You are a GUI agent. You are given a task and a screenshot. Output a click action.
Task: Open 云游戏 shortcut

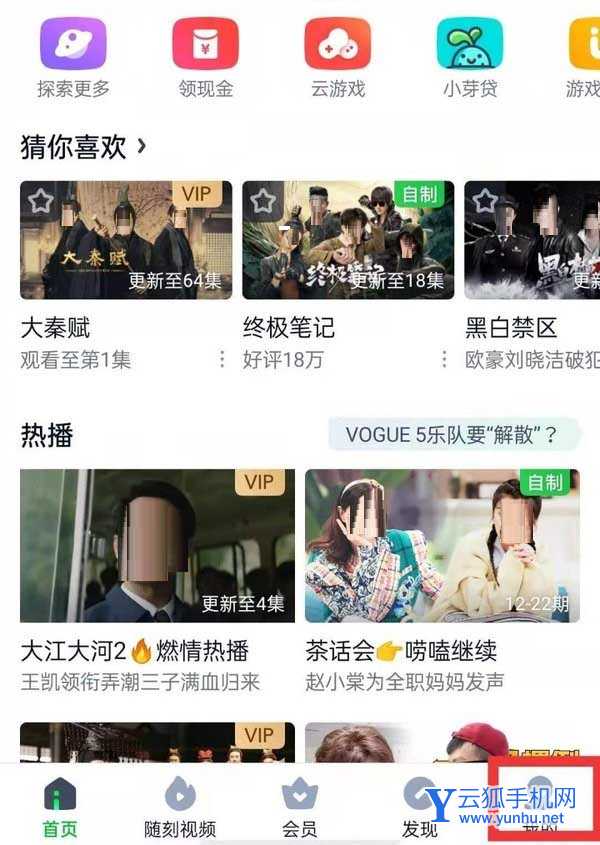pos(337,56)
